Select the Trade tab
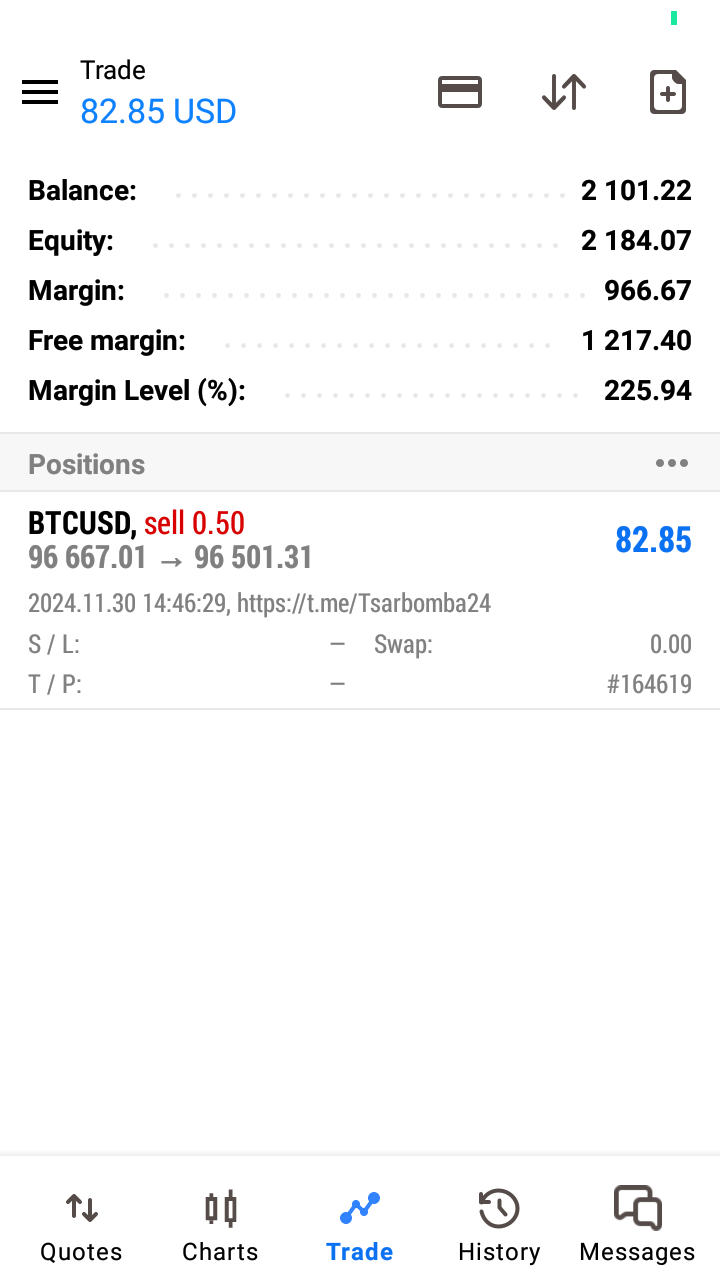 click(360, 1226)
